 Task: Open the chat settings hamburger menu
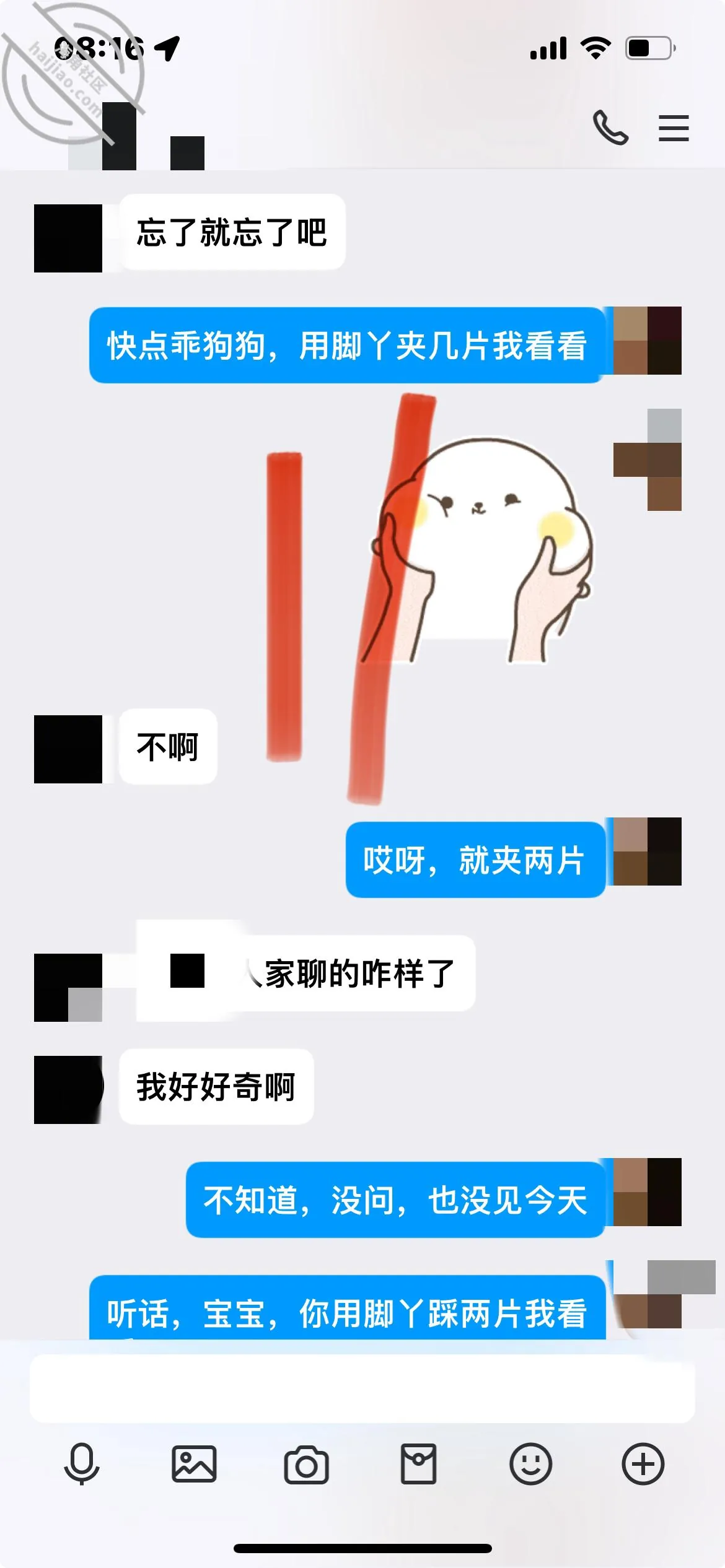click(674, 128)
